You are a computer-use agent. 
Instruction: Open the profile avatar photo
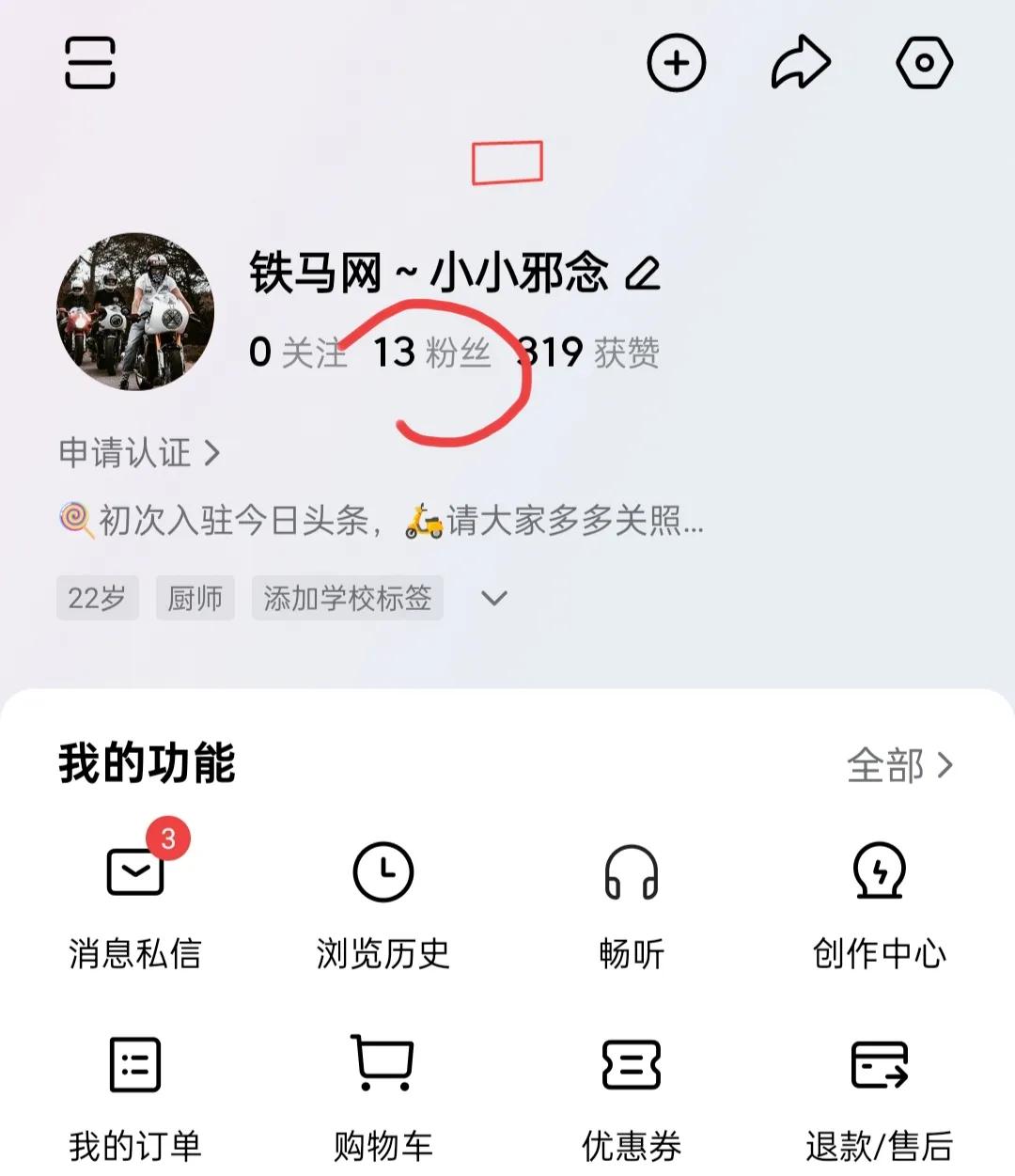(x=135, y=312)
